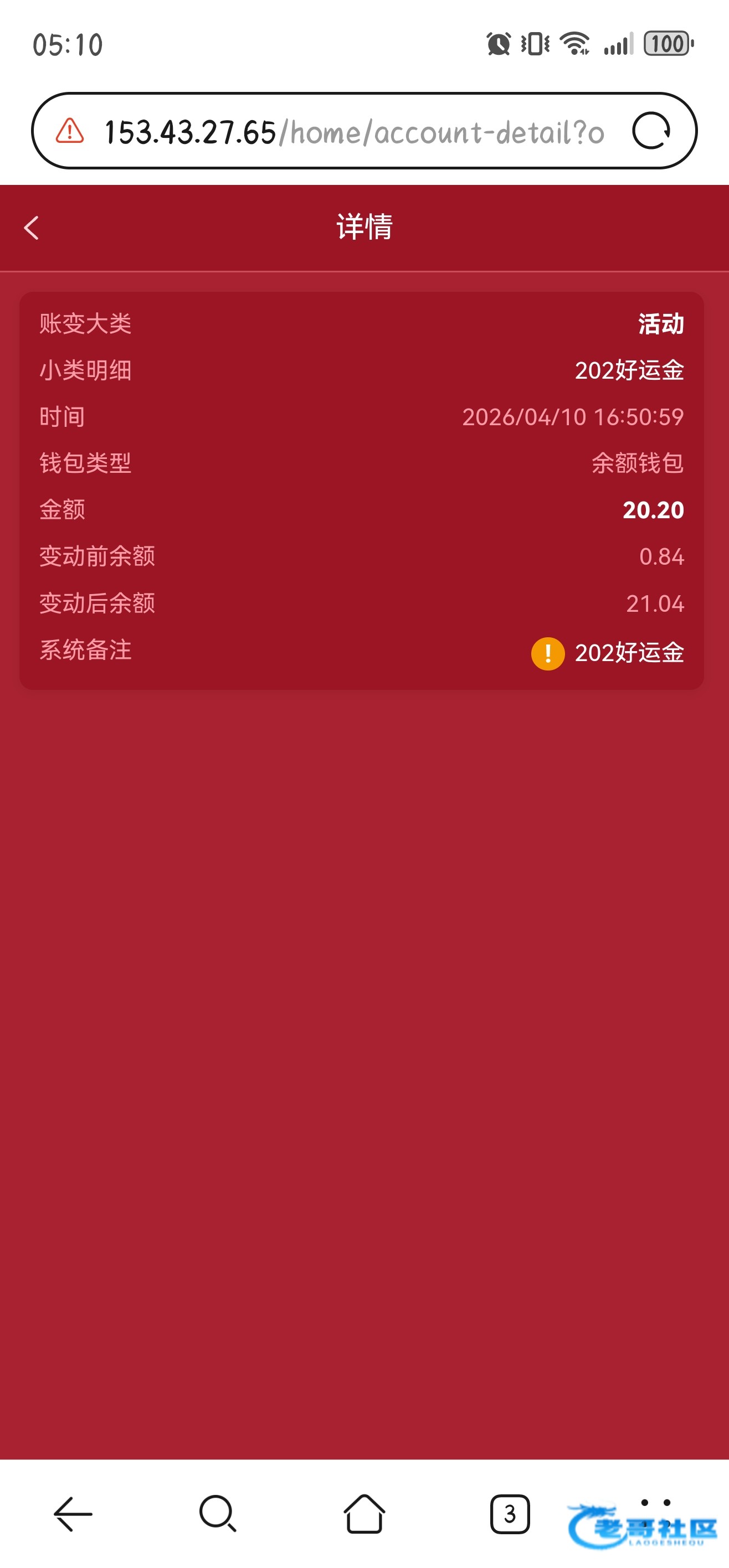Navigate back with the browser arrow
The height and width of the screenshot is (1568, 729).
click(73, 1513)
